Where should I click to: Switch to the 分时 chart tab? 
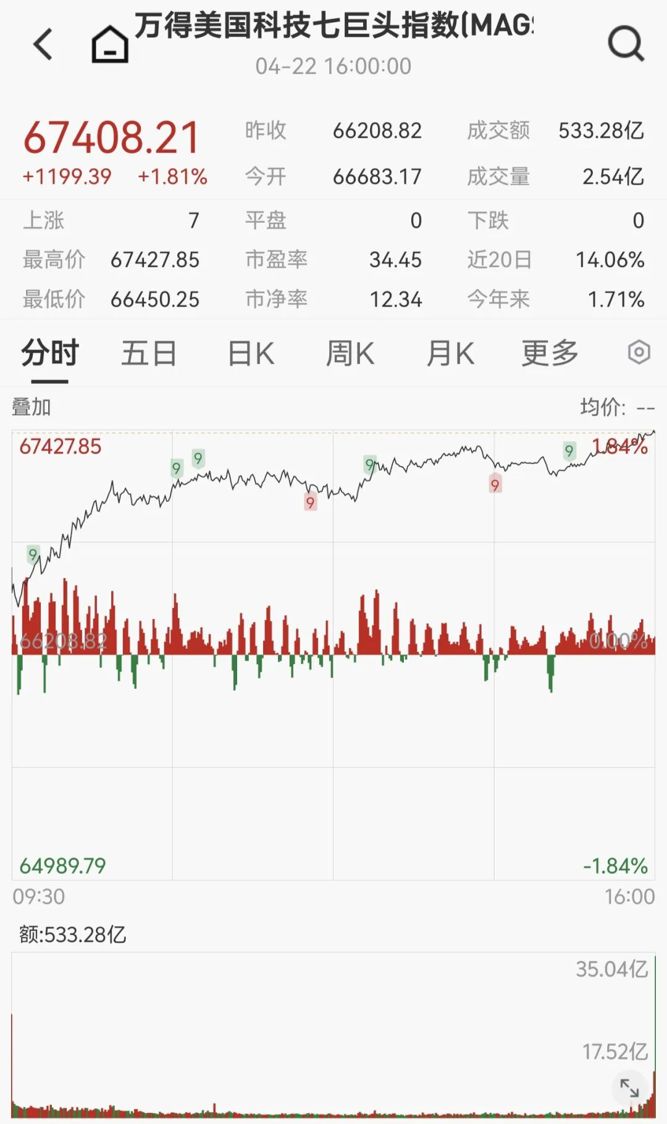pos(49,353)
